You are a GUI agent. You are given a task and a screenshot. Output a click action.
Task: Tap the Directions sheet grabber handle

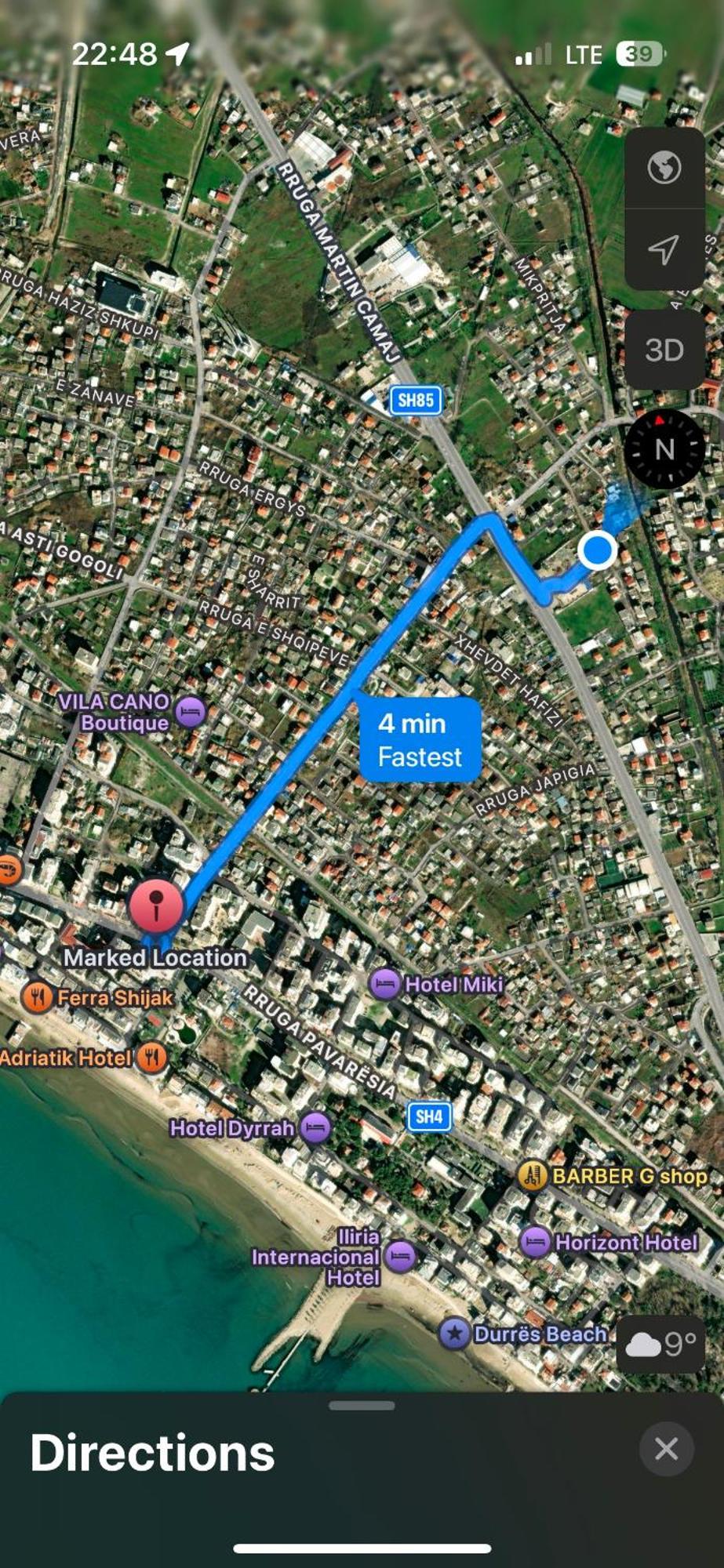(362, 1406)
